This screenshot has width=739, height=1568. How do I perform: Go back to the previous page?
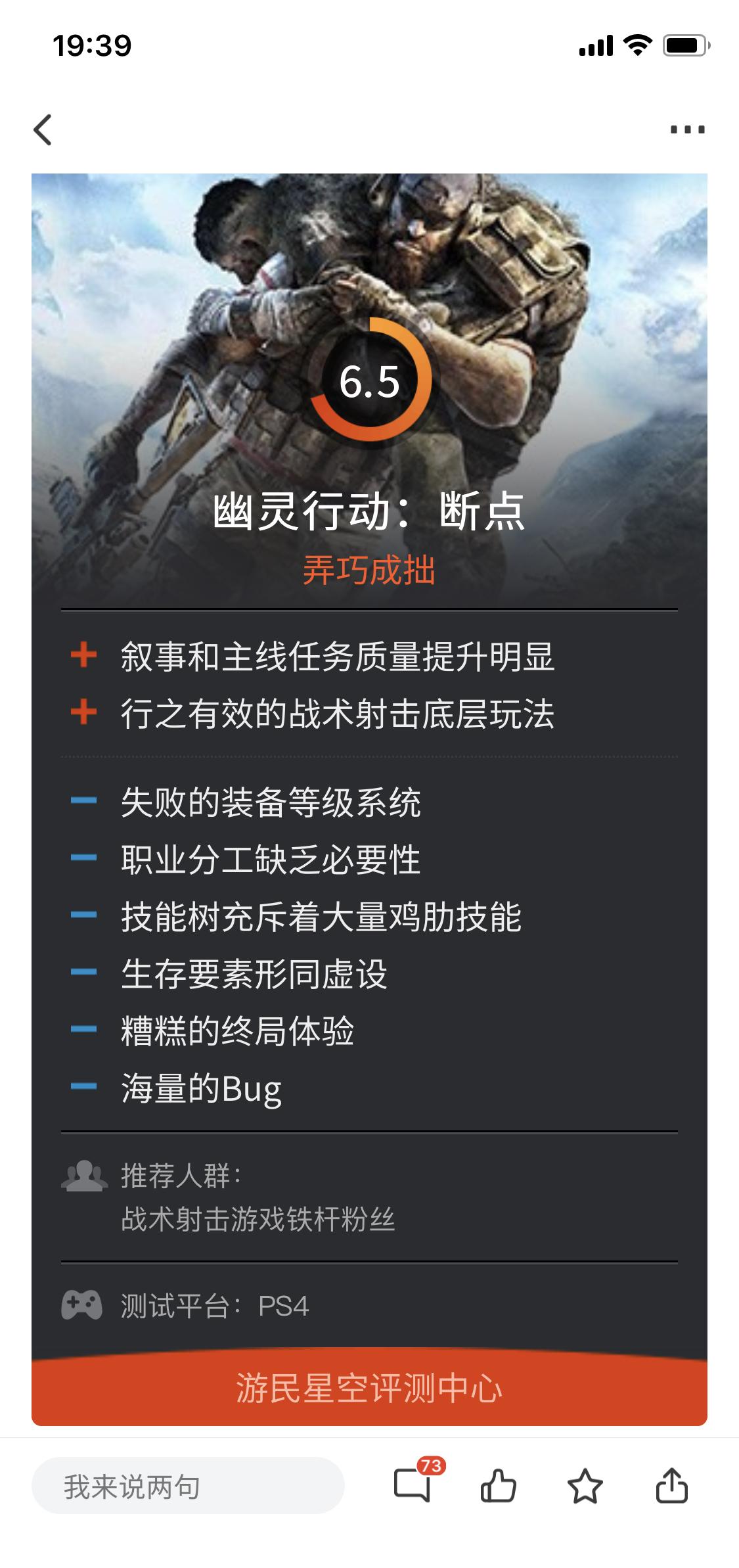coord(43,129)
